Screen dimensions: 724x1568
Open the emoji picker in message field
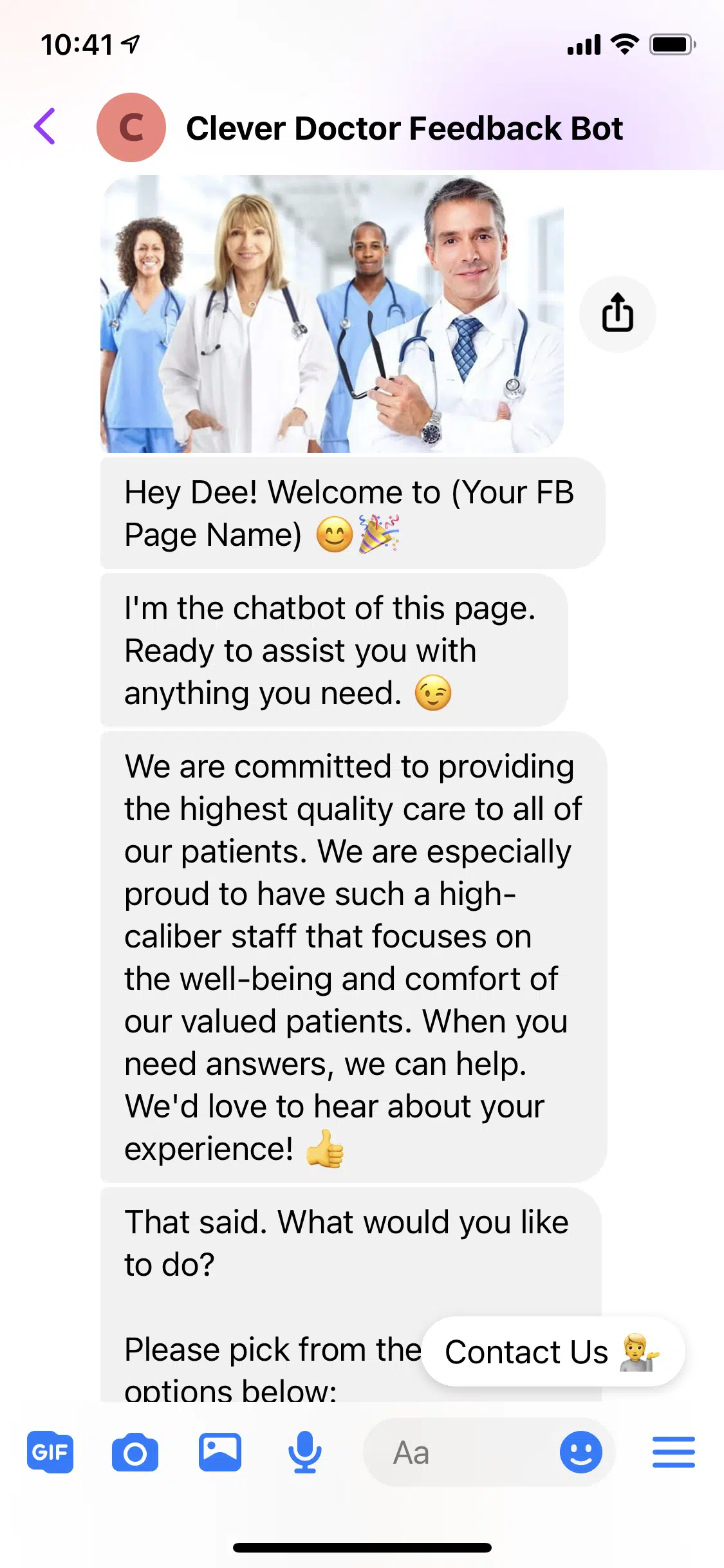tap(580, 1452)
